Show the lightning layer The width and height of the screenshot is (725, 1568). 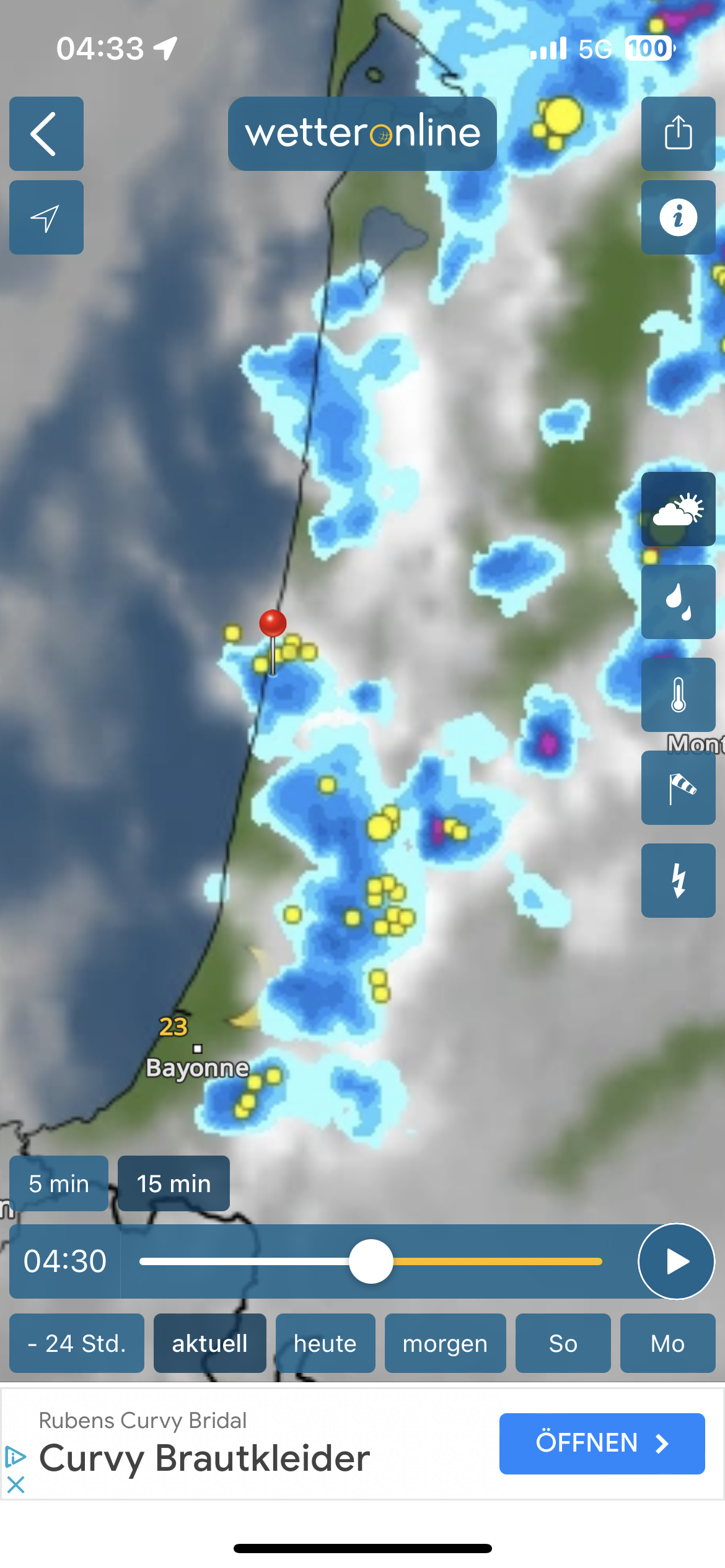pos(678,881)
